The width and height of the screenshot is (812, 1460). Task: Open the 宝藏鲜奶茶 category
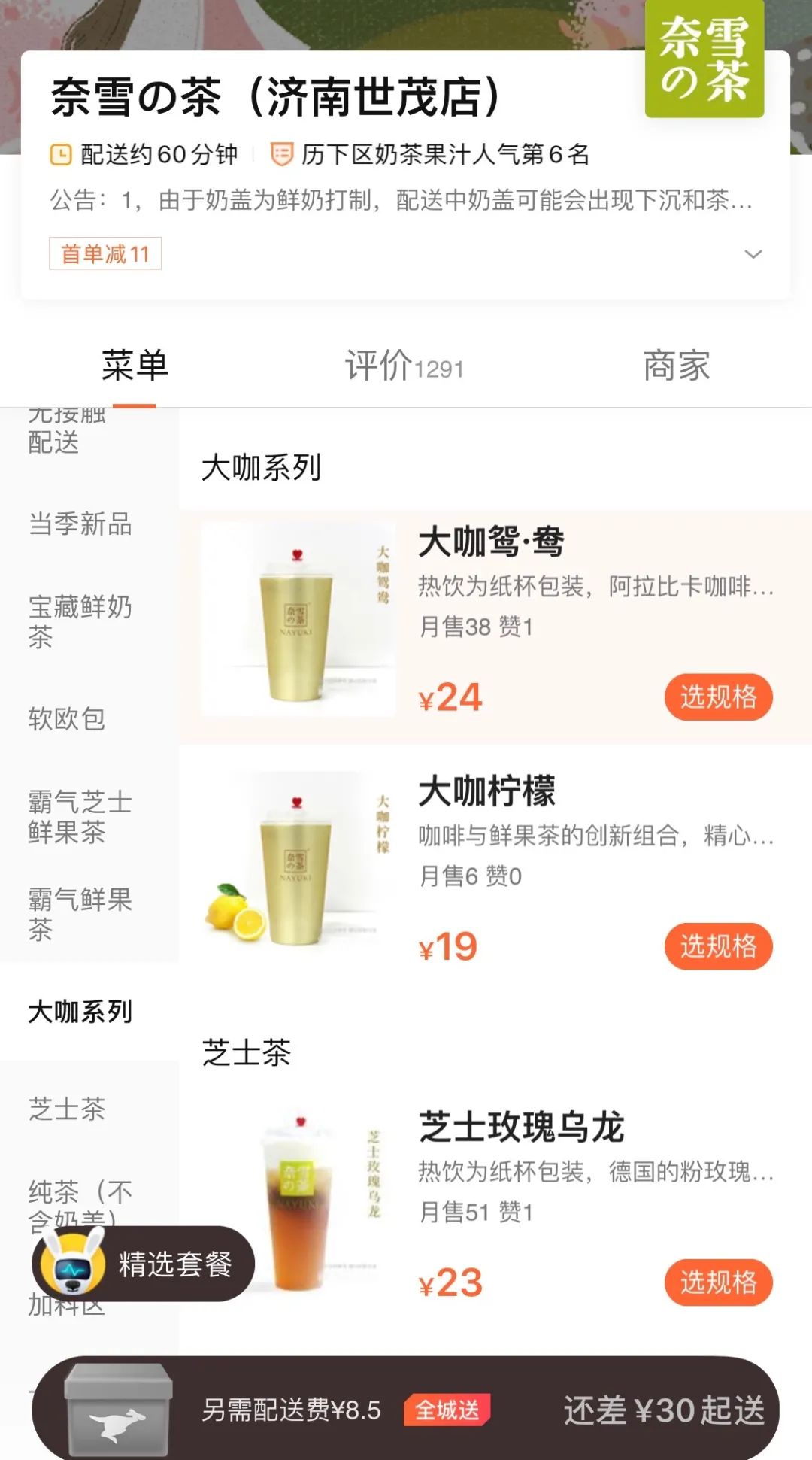pyautogui.click(x=80, y=621)
